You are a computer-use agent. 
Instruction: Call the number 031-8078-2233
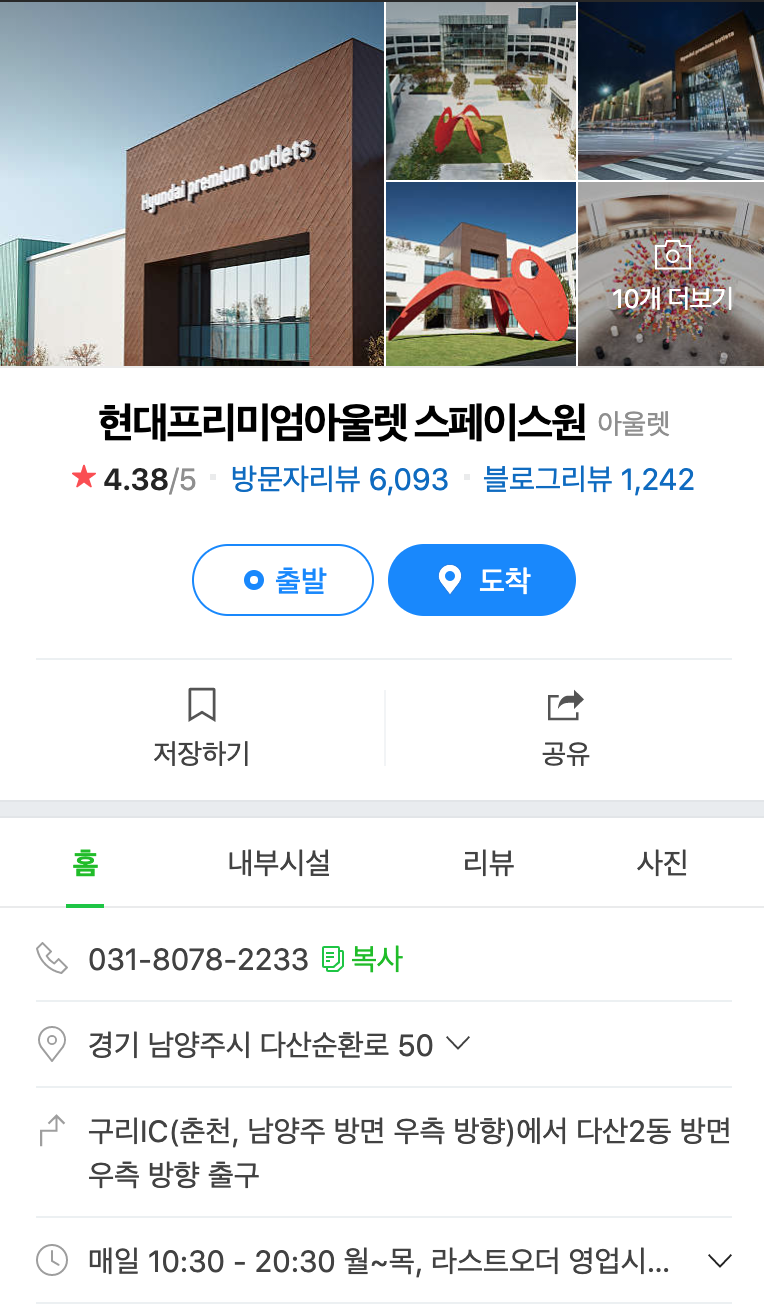(x=198, y=960)
